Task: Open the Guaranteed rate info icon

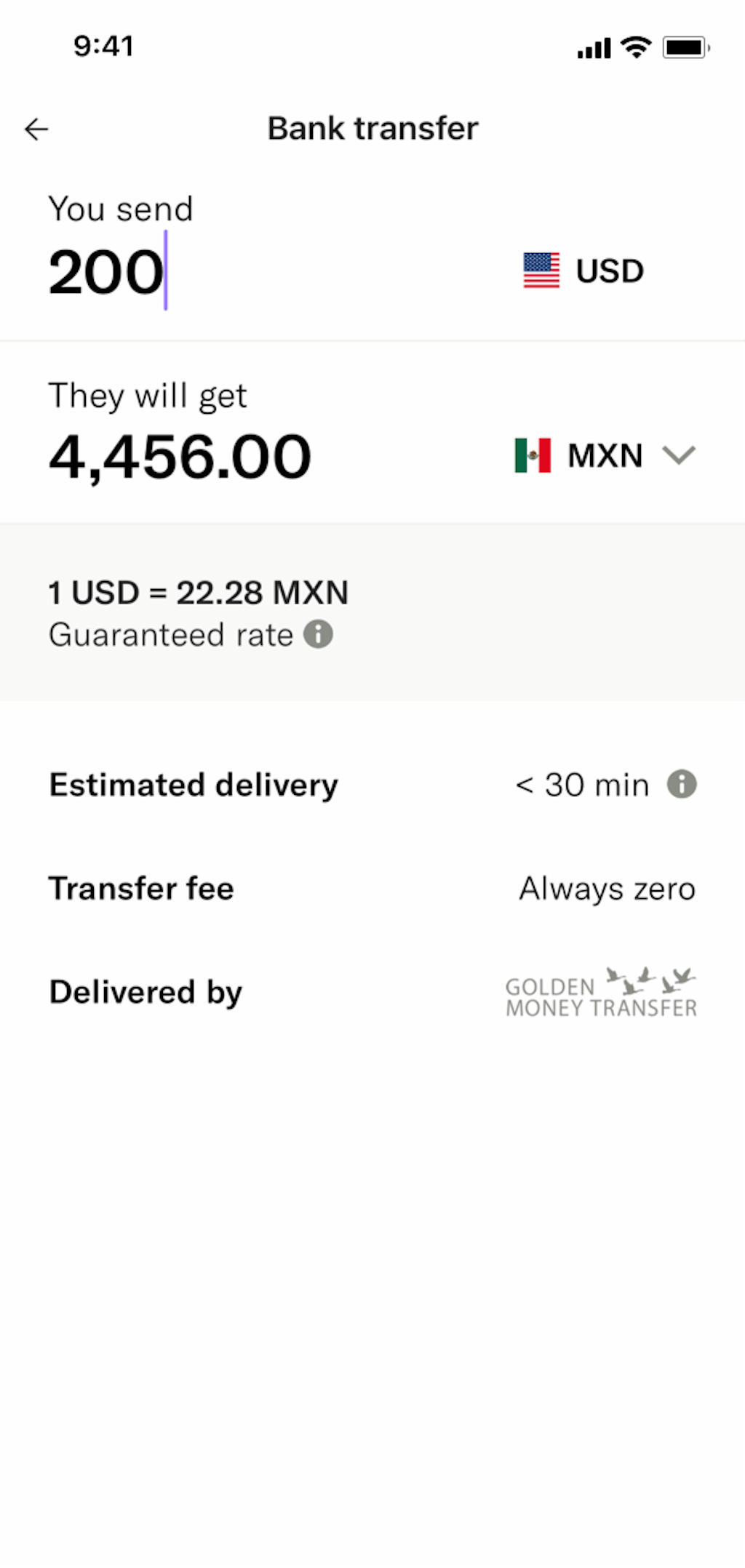Action: click(318, 634)
